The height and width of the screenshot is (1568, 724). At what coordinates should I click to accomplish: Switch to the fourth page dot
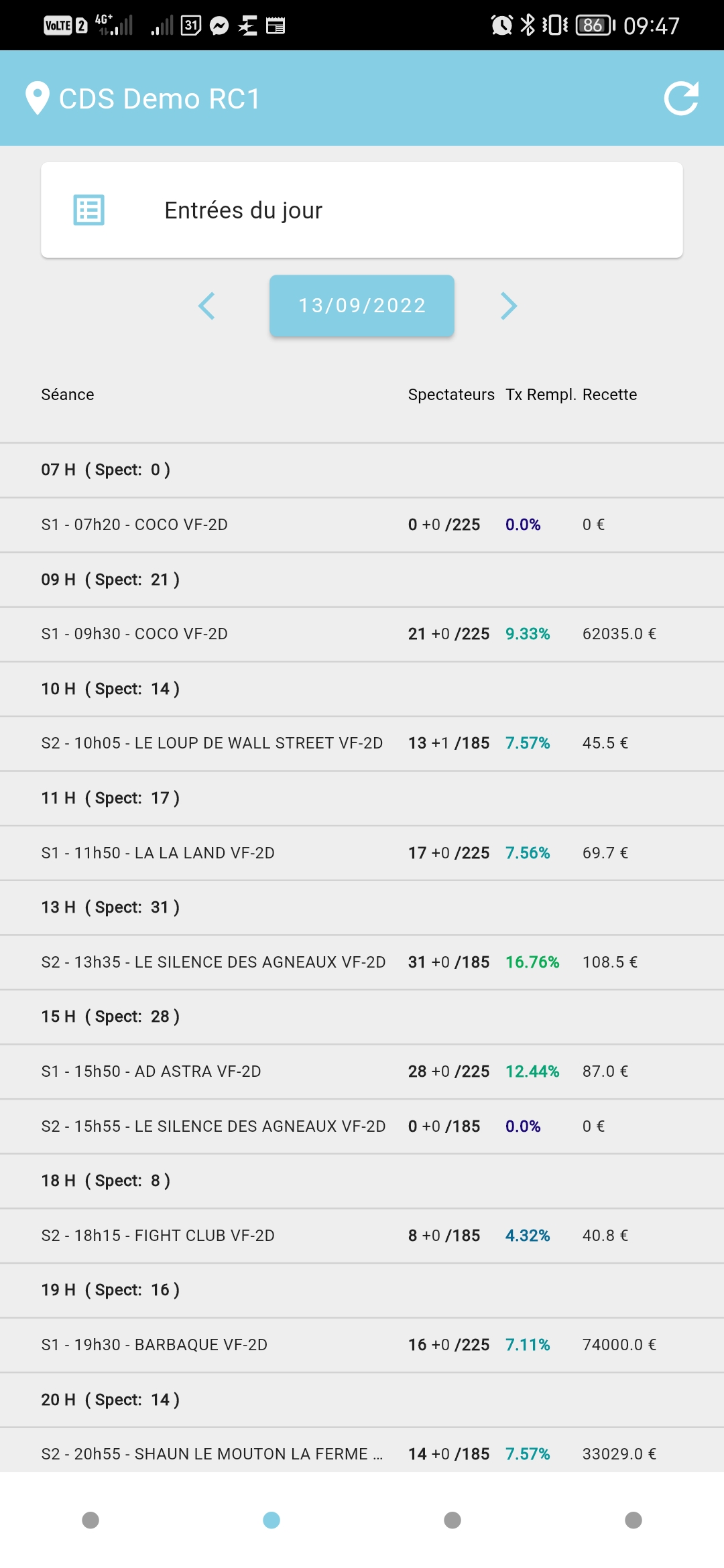pyautogui.click(x=633, y=1520)
